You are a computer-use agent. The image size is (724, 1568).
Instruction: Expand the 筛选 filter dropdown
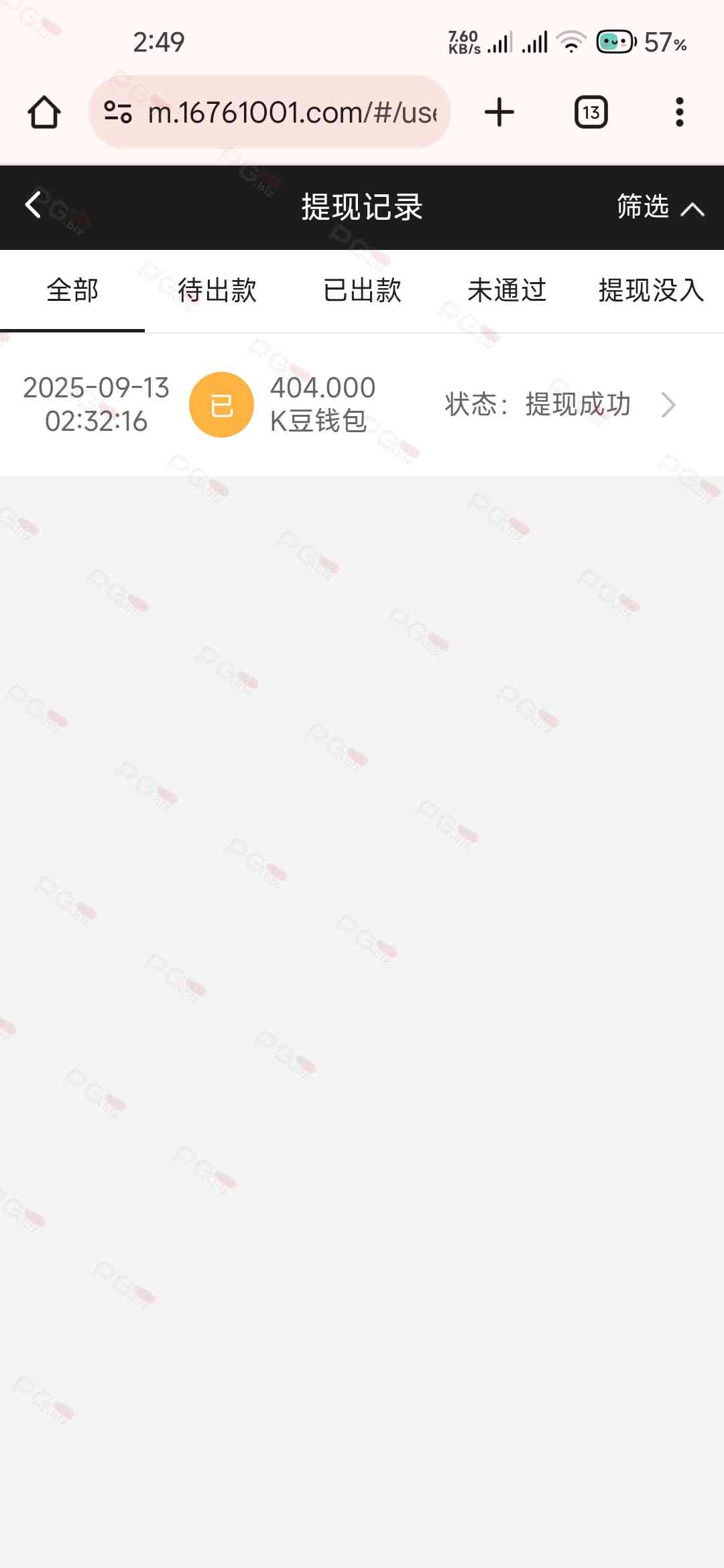[660, 207]
